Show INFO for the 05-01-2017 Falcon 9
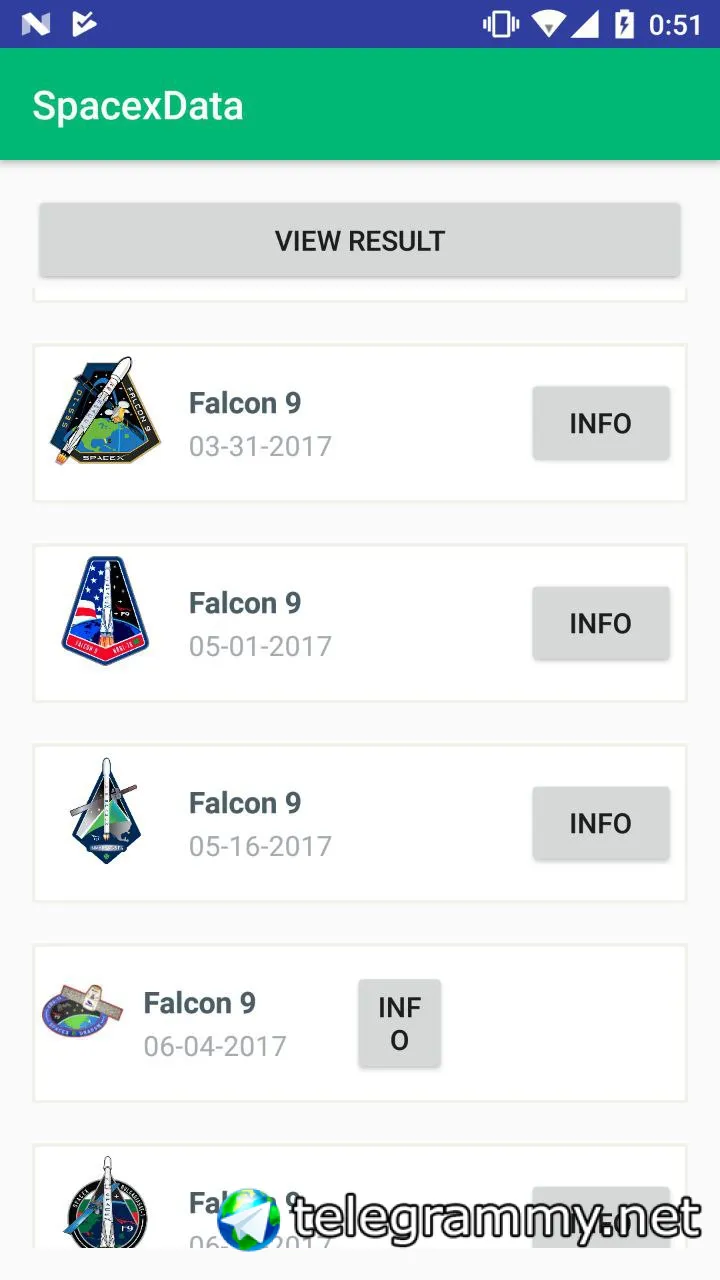Image resolution: width=720 pixels, height=1280 pixels. coord(600,623)
